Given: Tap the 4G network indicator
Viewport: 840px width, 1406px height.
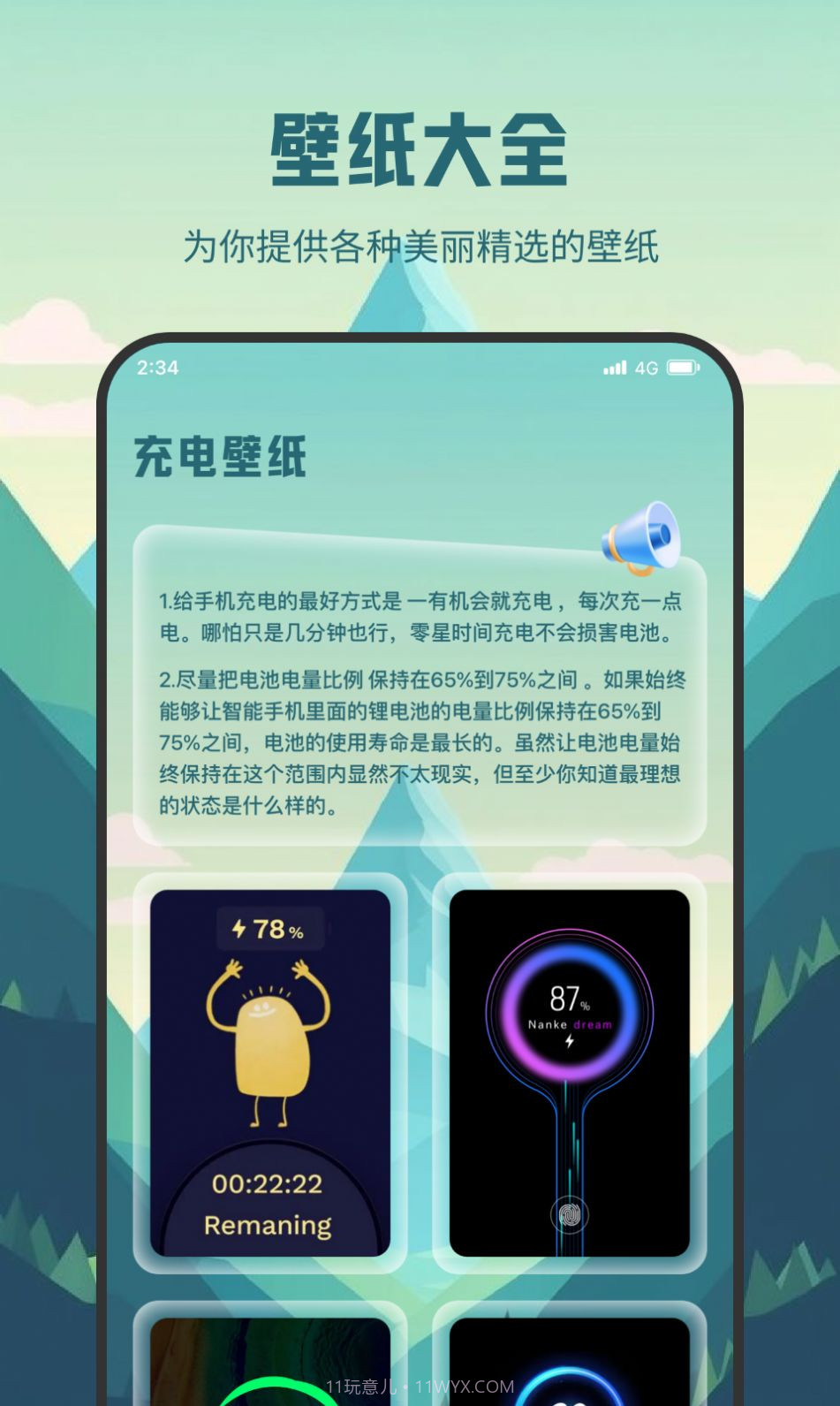Looking at the screenshot, I should [x=647, y=367].
